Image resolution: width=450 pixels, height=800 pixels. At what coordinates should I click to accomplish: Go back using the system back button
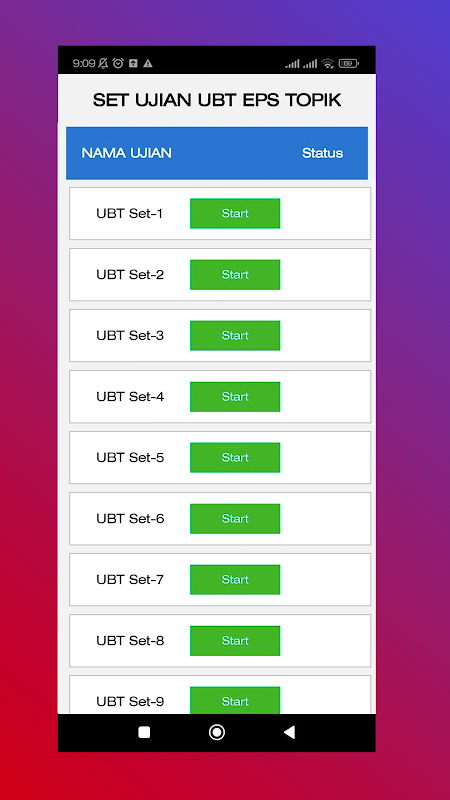tap(289, 732)
